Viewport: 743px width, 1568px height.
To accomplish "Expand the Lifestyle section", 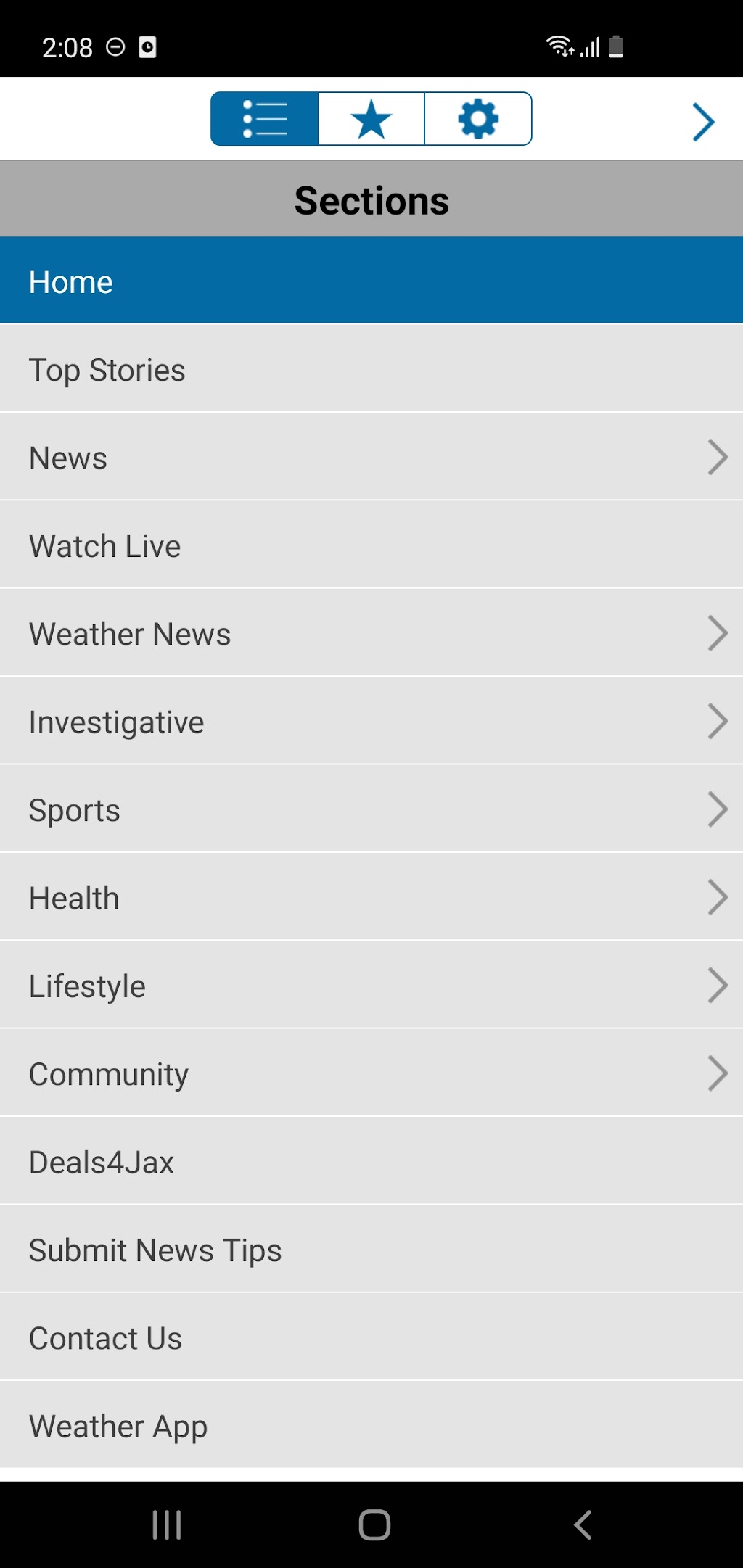I will (x=371, y=986).
